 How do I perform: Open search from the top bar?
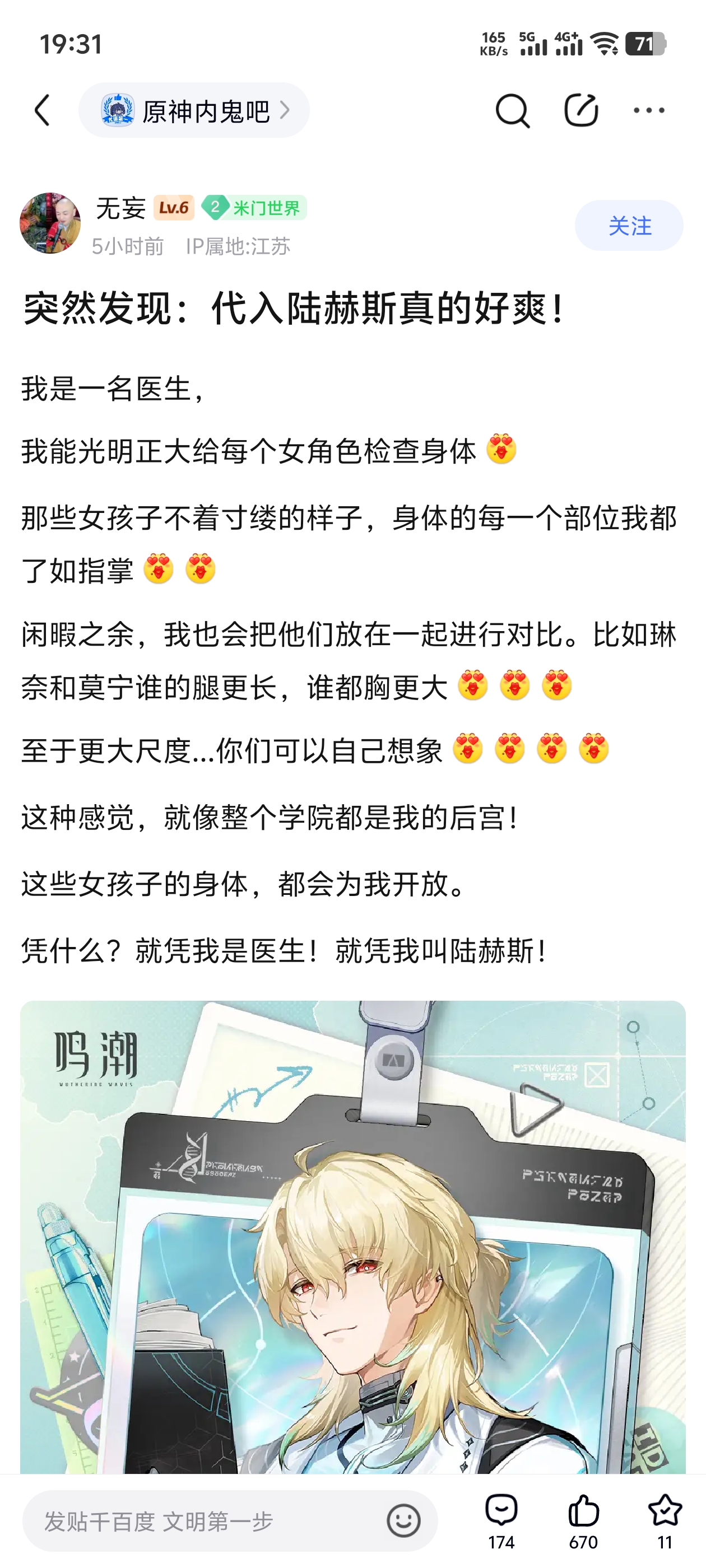(512, 110)
